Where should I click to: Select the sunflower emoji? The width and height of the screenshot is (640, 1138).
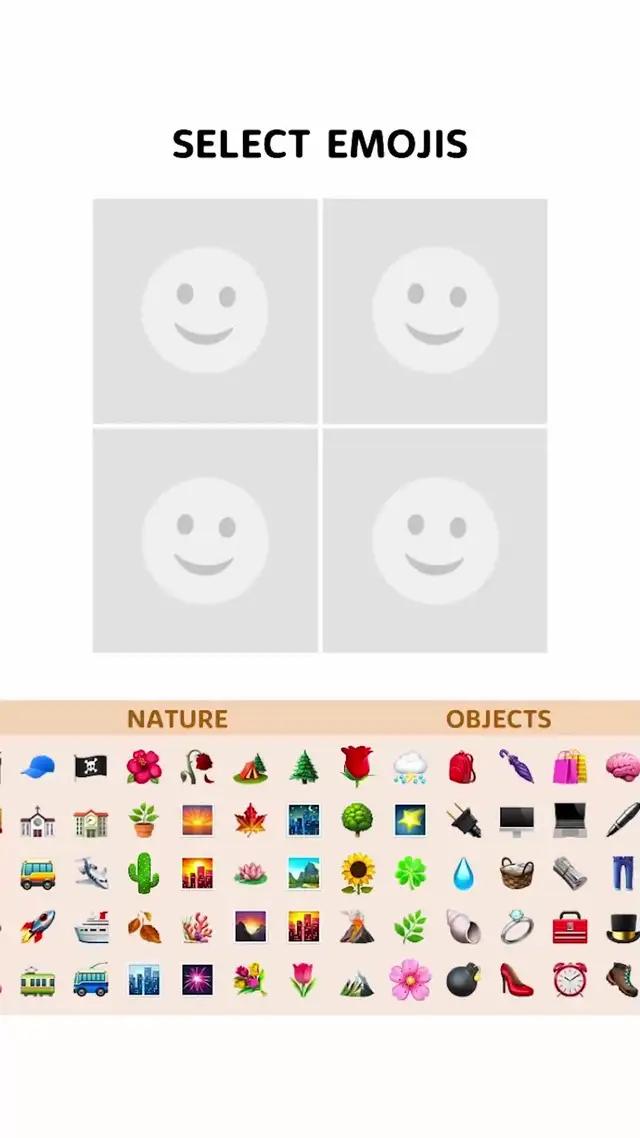(357, 873)
